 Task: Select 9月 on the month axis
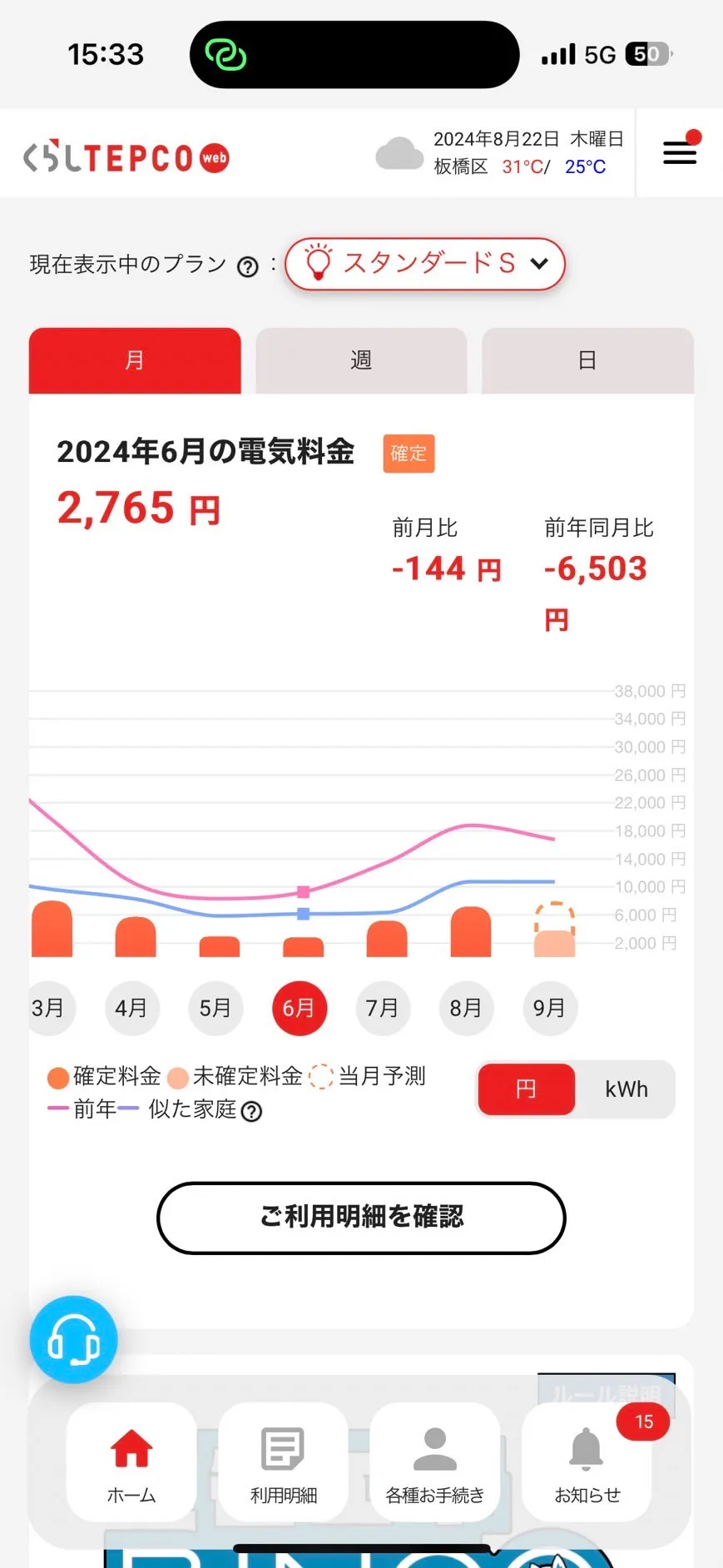coord(549,1008)
